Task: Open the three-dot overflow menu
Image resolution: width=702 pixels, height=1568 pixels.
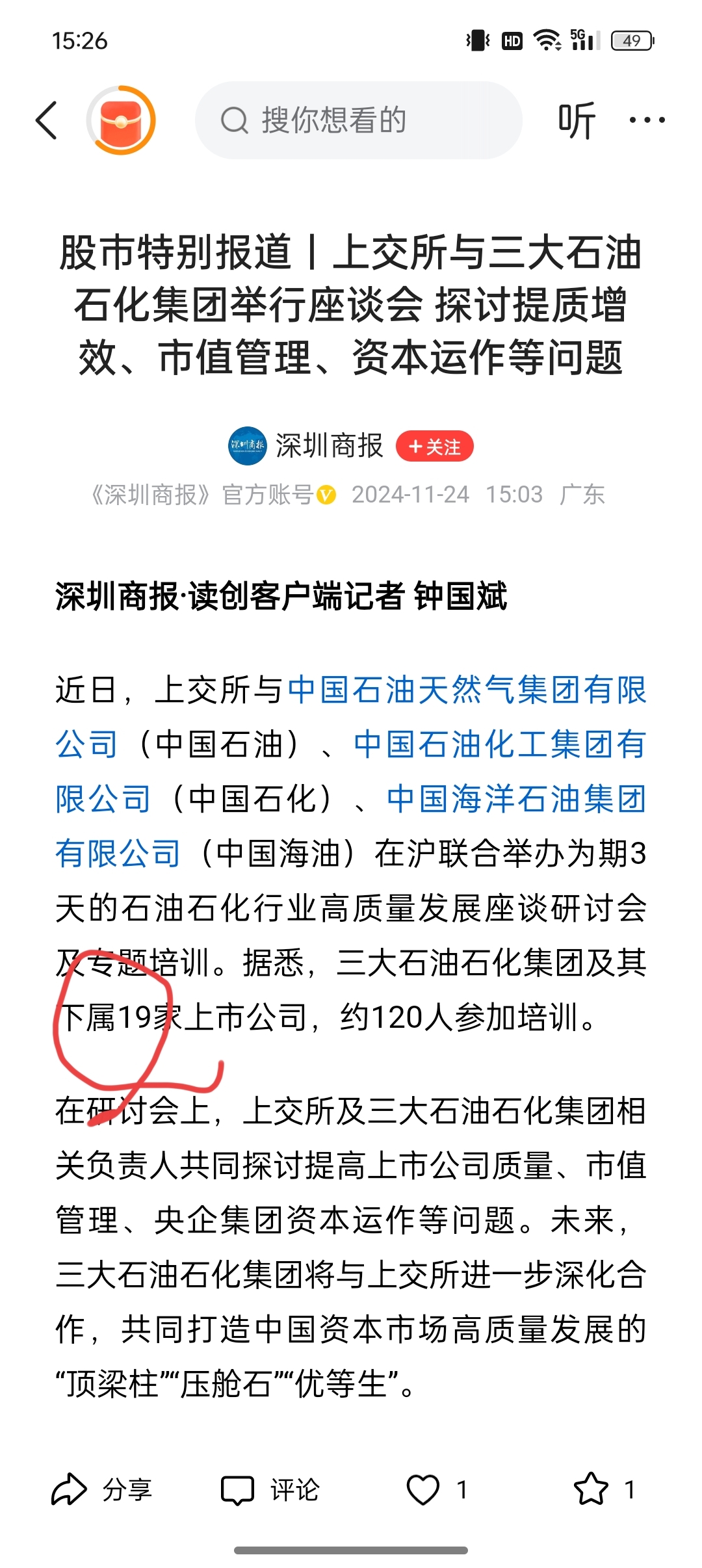Action: [x=647, y=120]
